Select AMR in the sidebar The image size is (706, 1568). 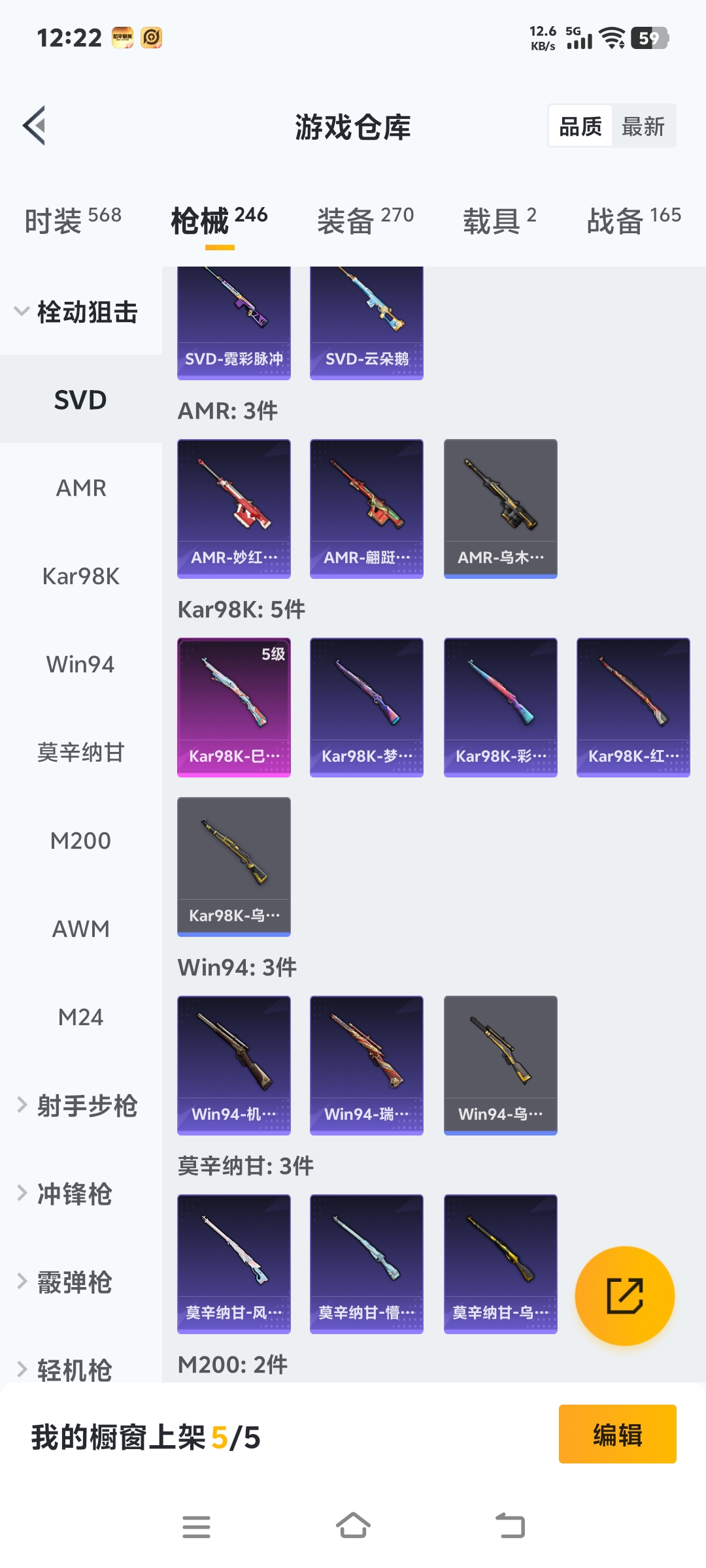coord(80,488)
